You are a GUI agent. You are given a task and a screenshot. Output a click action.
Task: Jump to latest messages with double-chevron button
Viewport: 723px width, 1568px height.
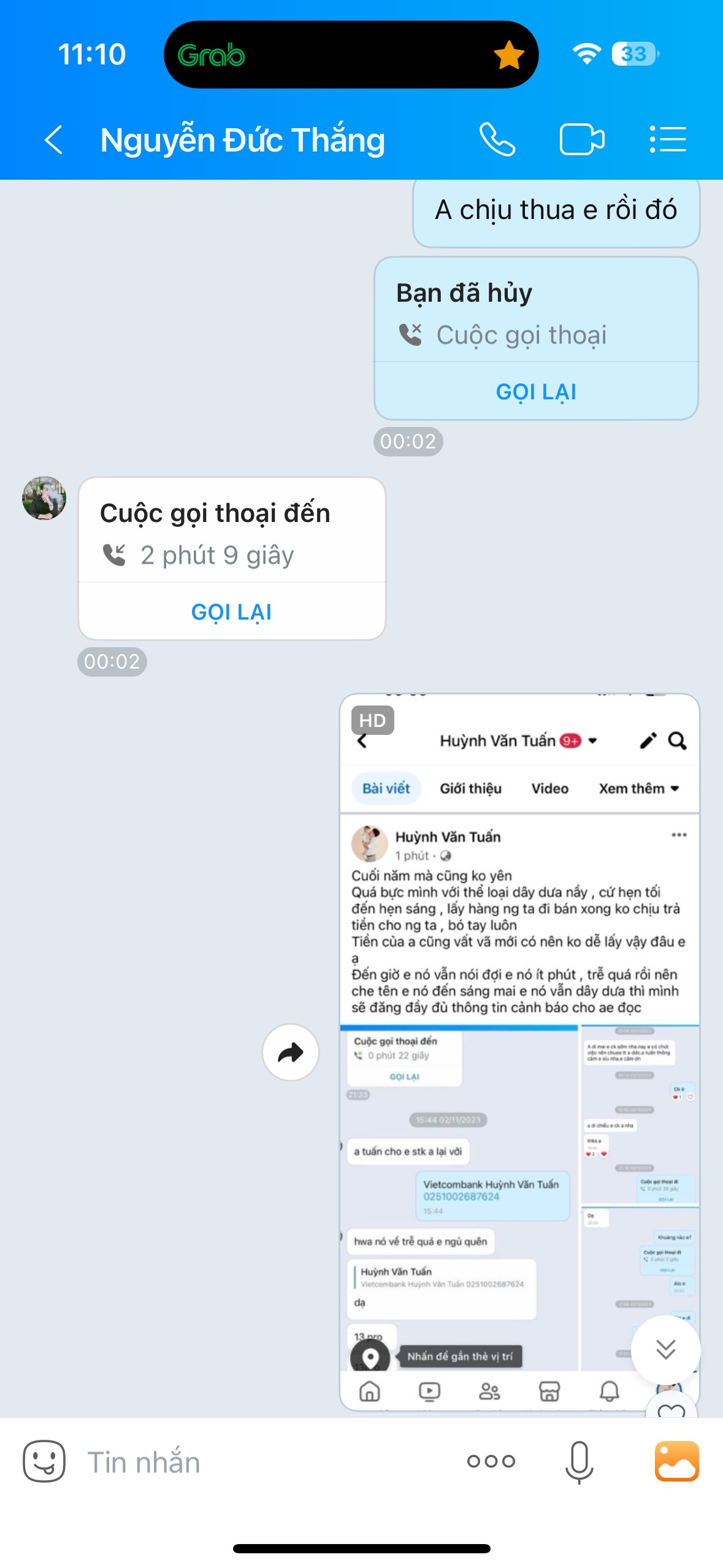click(x=665, y=1348)
